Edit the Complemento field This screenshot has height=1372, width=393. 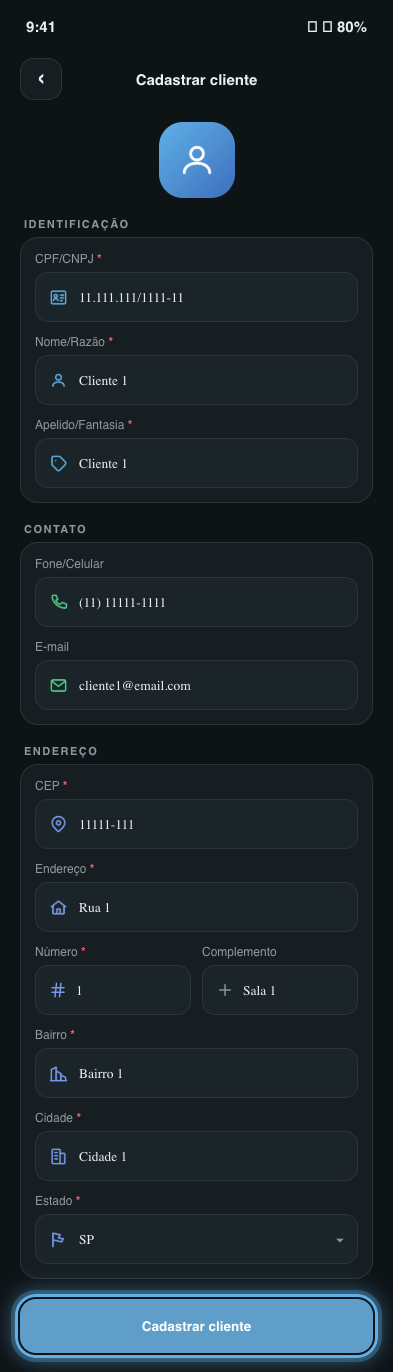point(280,990)
